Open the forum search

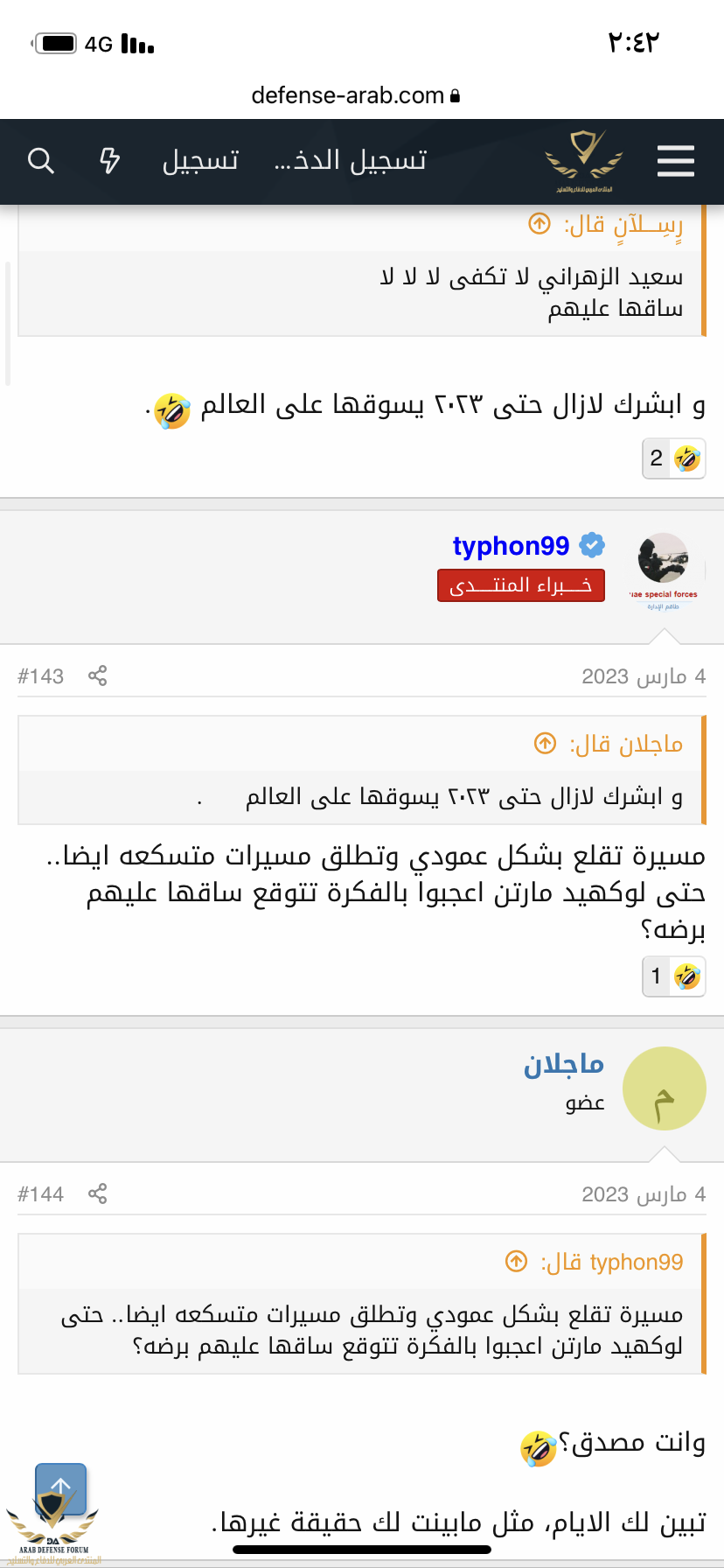click(x=41, y=161)
